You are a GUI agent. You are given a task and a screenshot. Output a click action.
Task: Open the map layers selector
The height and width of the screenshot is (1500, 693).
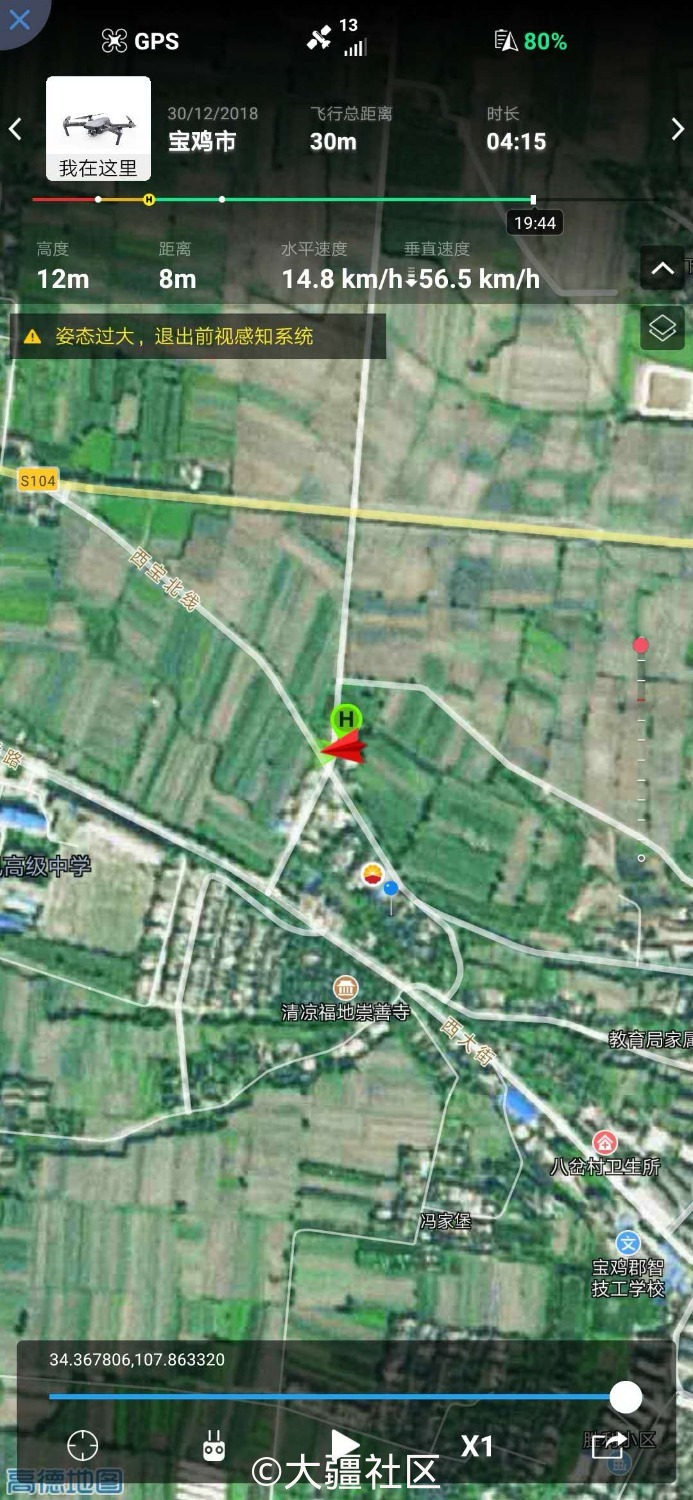(x=662, y=328)
